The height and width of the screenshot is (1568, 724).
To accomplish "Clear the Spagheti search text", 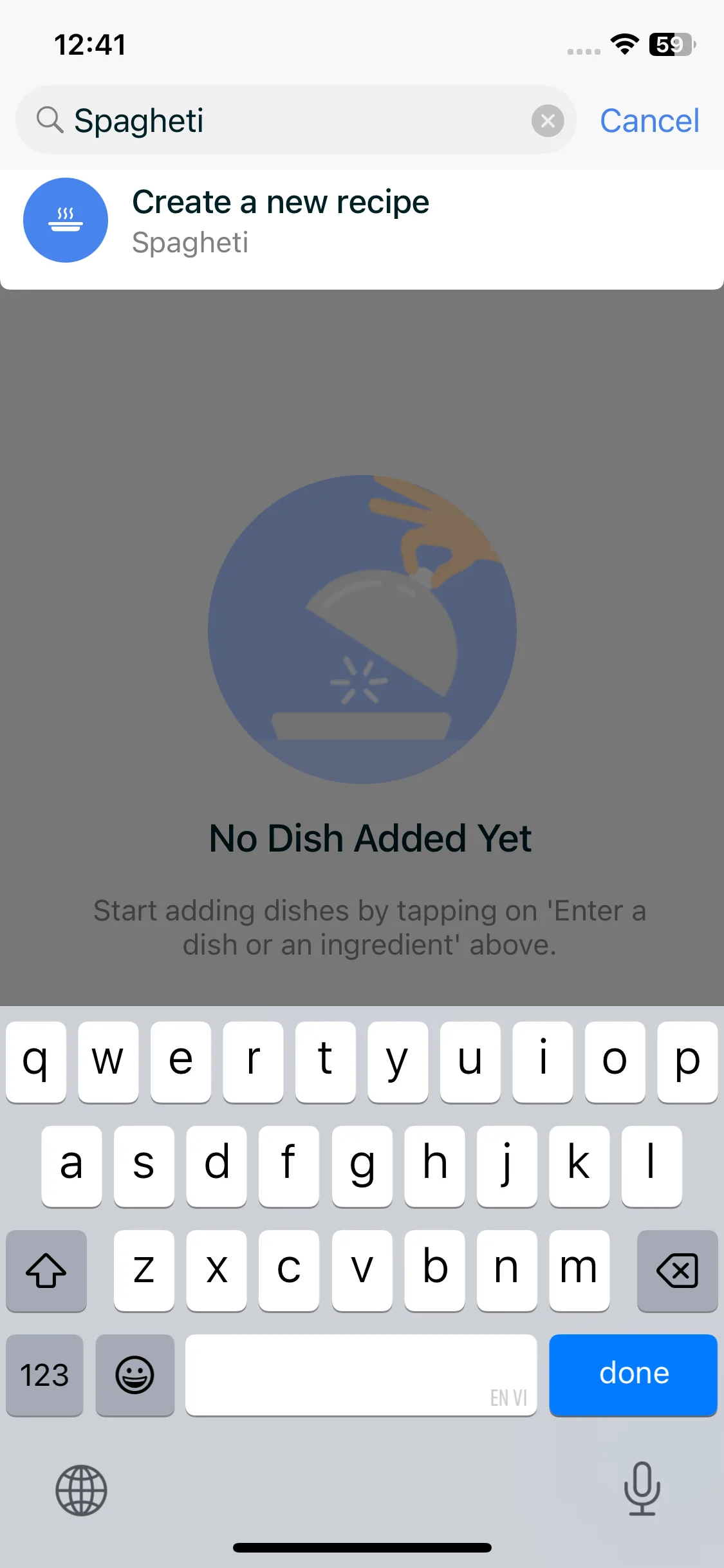I will coord(548,120).
